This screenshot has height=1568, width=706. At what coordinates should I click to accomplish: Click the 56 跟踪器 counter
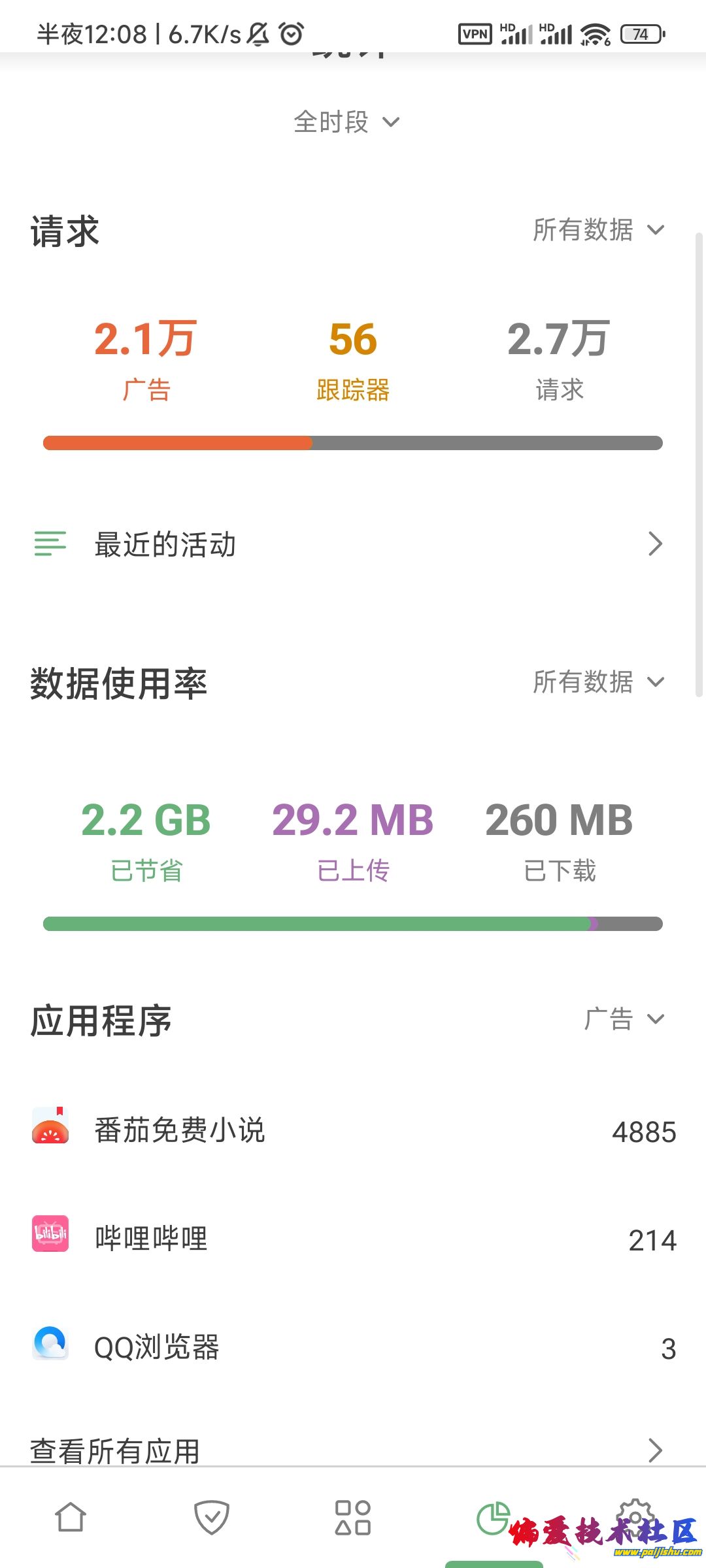click(x=353, y=357)
